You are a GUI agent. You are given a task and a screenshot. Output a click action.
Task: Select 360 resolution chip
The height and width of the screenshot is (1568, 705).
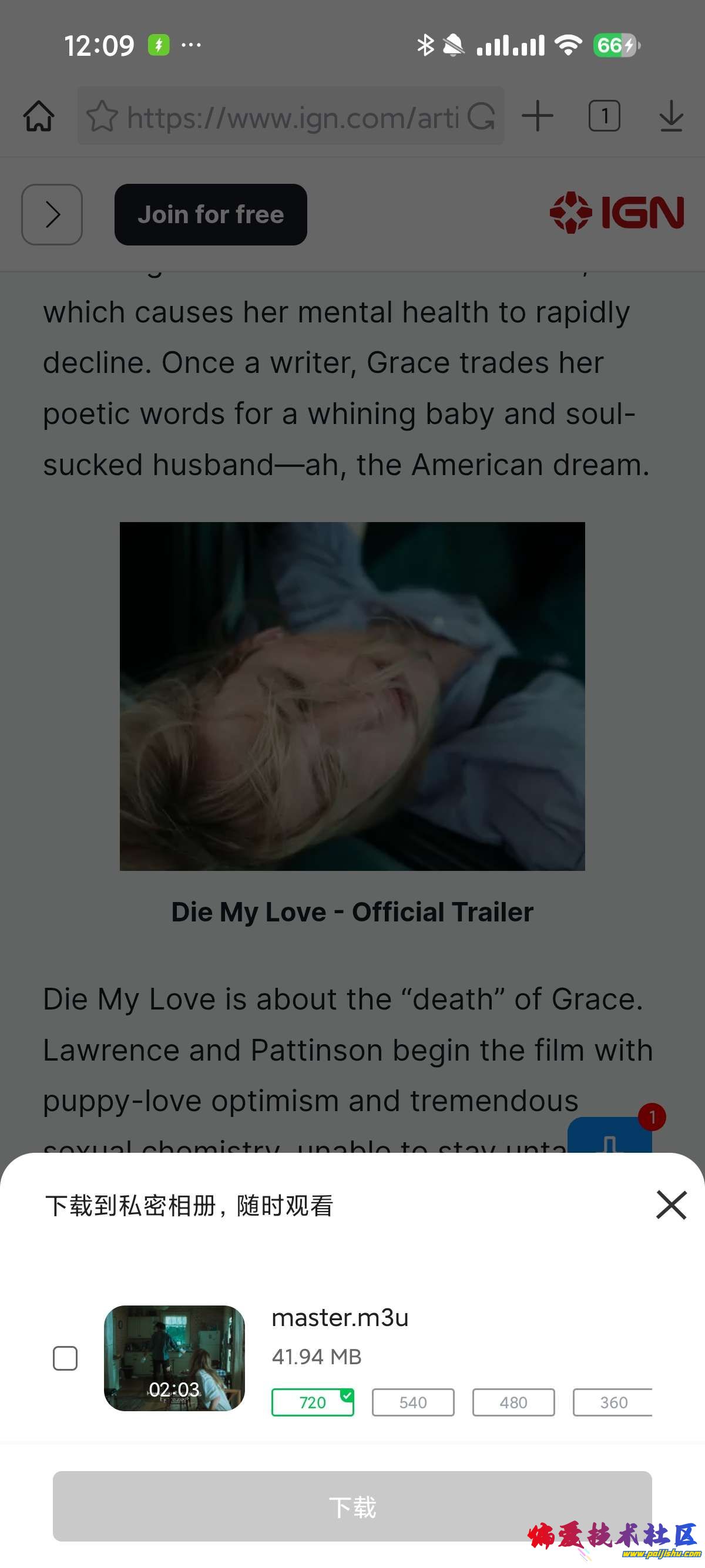click(x=612, y=1402)
